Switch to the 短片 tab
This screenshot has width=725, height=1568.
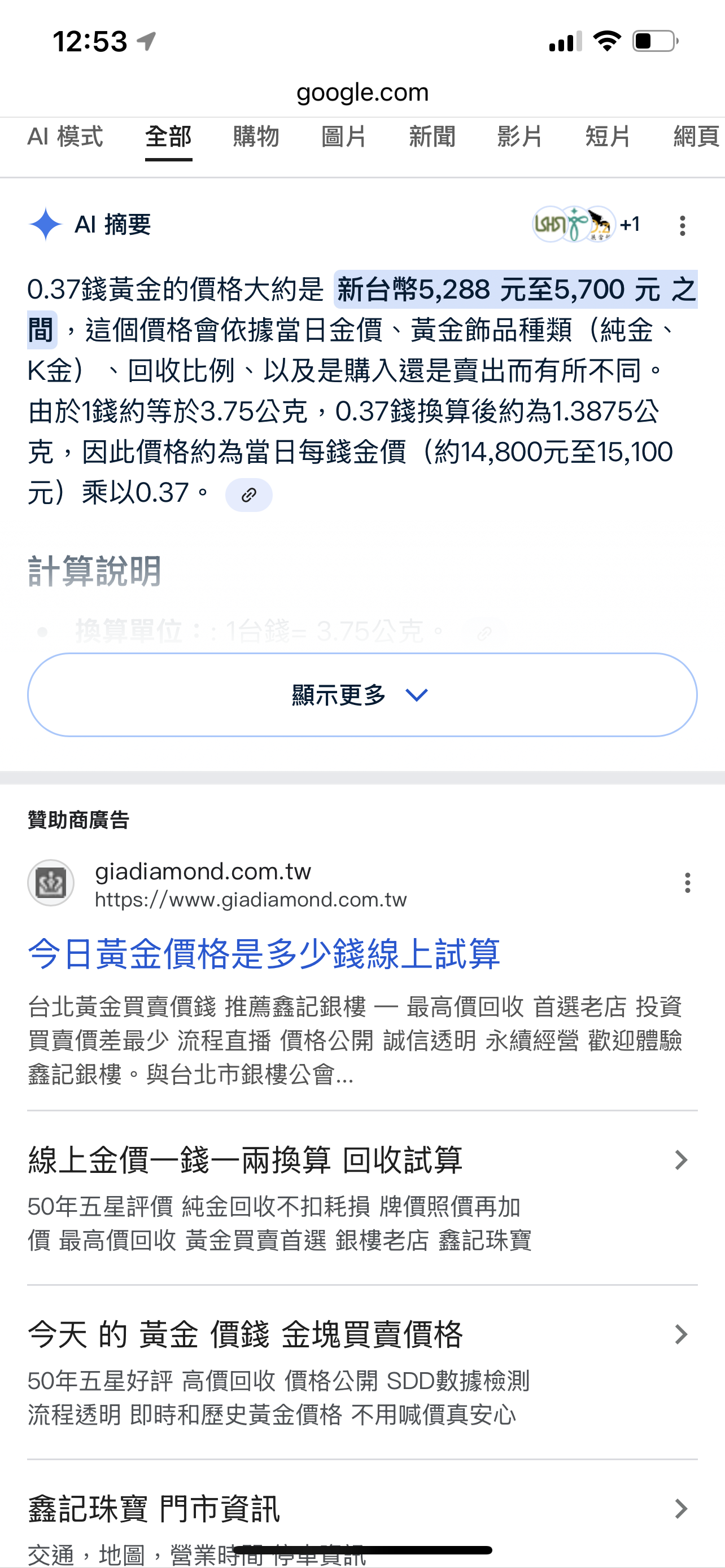608,137
